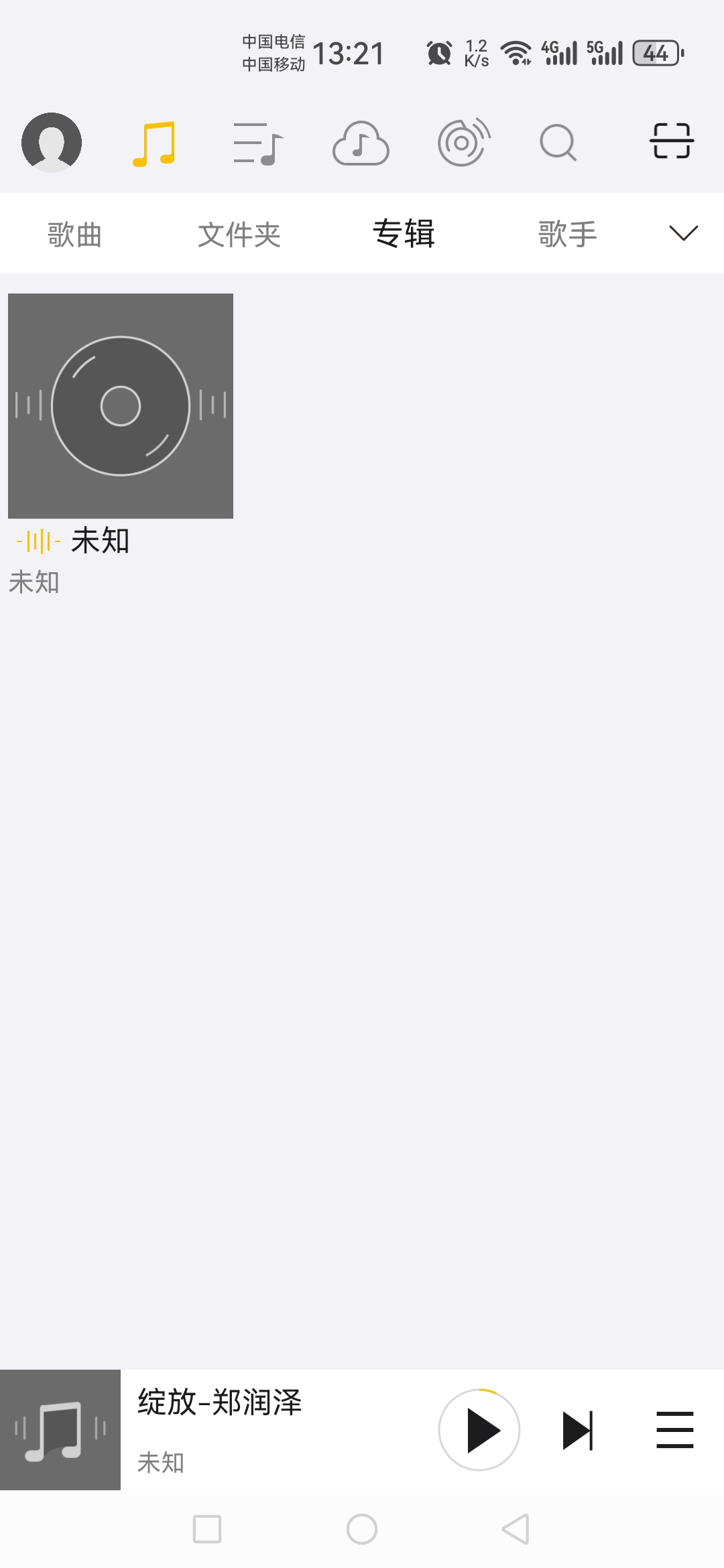Open the playlist tab icon
The width and height of the screenshot is (724, 1568).
tap(258, 143)
